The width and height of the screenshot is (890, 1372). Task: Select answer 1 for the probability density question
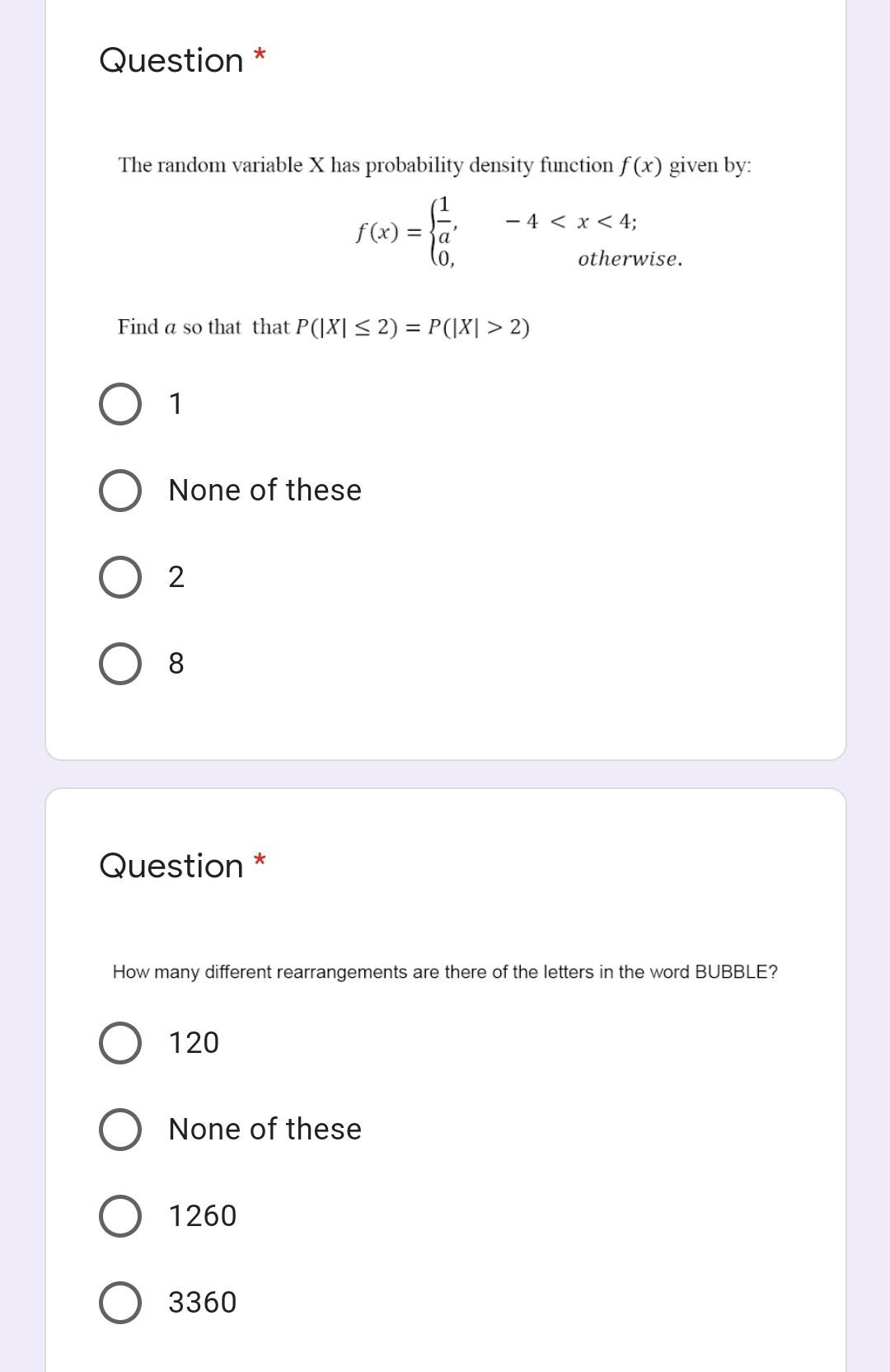120,405
